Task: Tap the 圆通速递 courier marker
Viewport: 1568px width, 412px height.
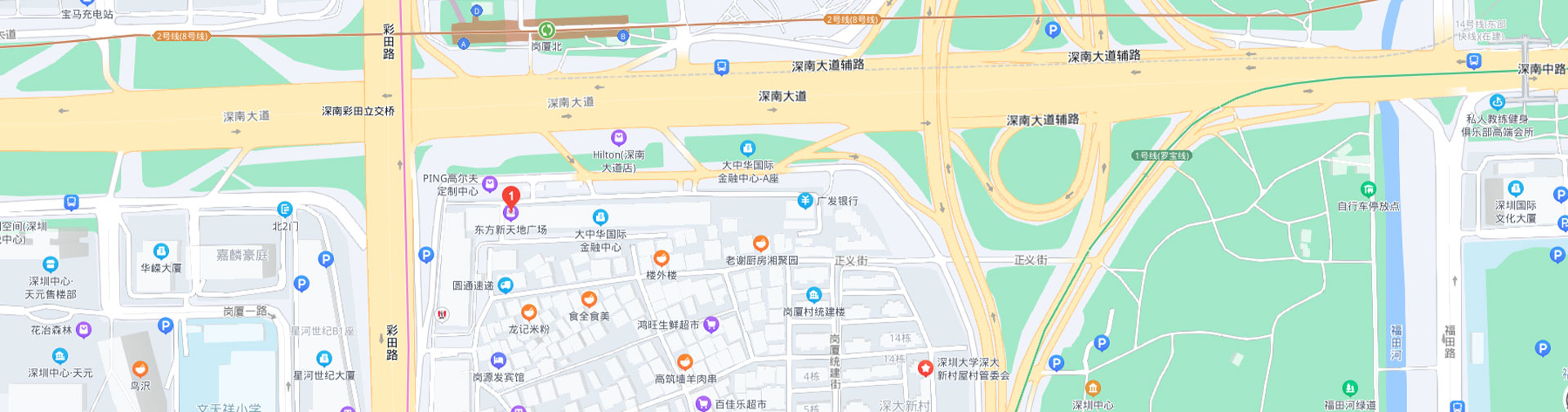Action: click(x=506, y=285)
